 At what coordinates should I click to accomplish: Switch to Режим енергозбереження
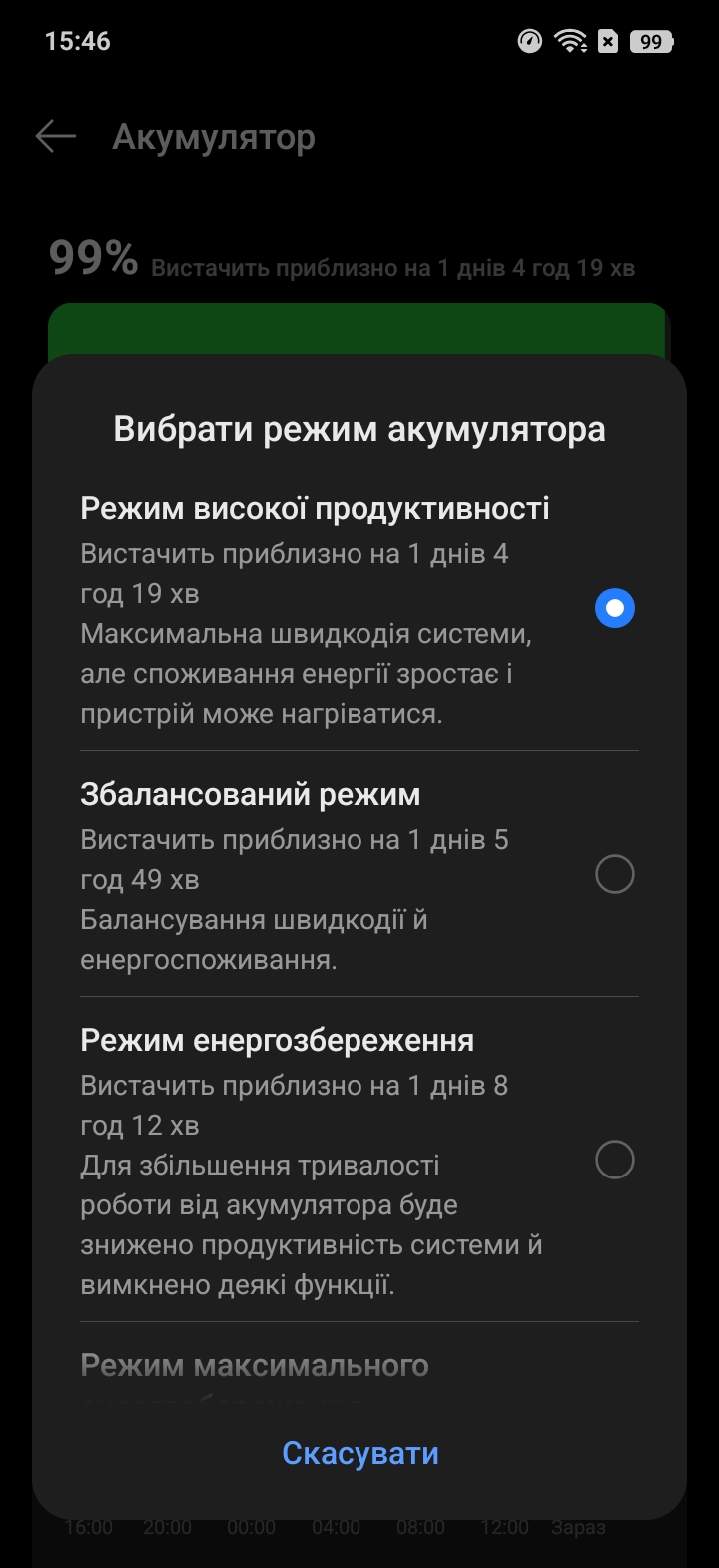click(x=614, y=1161)
